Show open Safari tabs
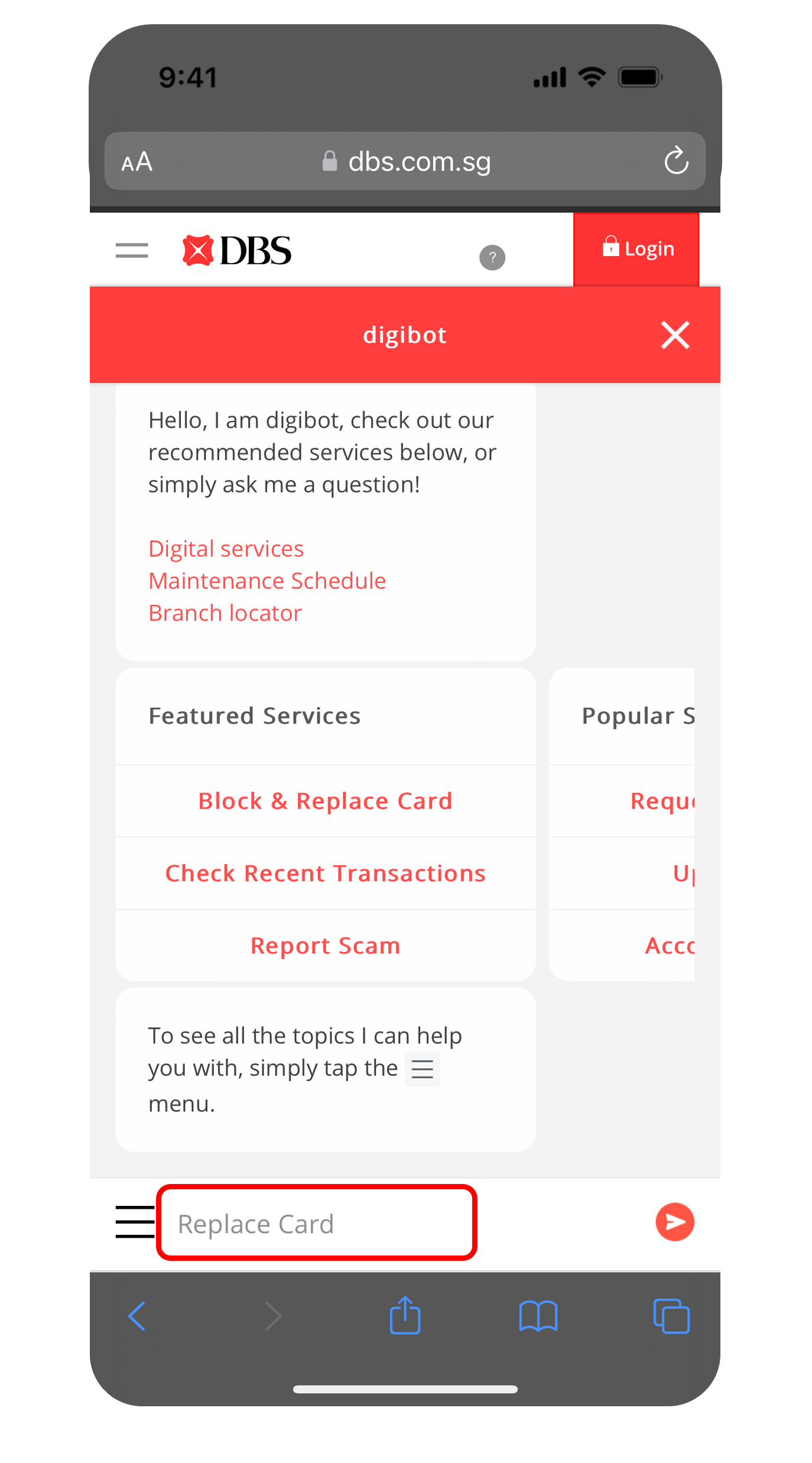 [x=671, y=1316]
